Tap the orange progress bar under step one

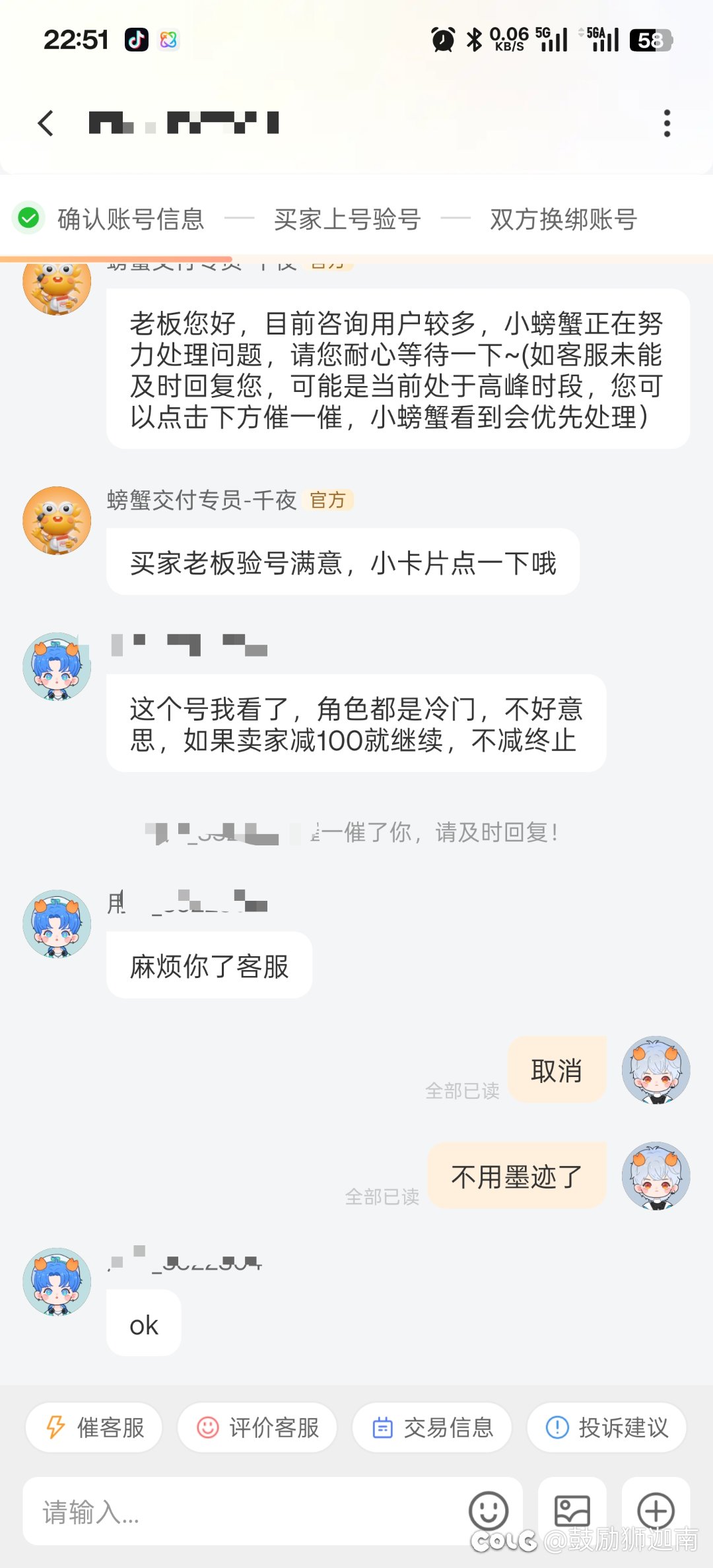click(116, 254)
